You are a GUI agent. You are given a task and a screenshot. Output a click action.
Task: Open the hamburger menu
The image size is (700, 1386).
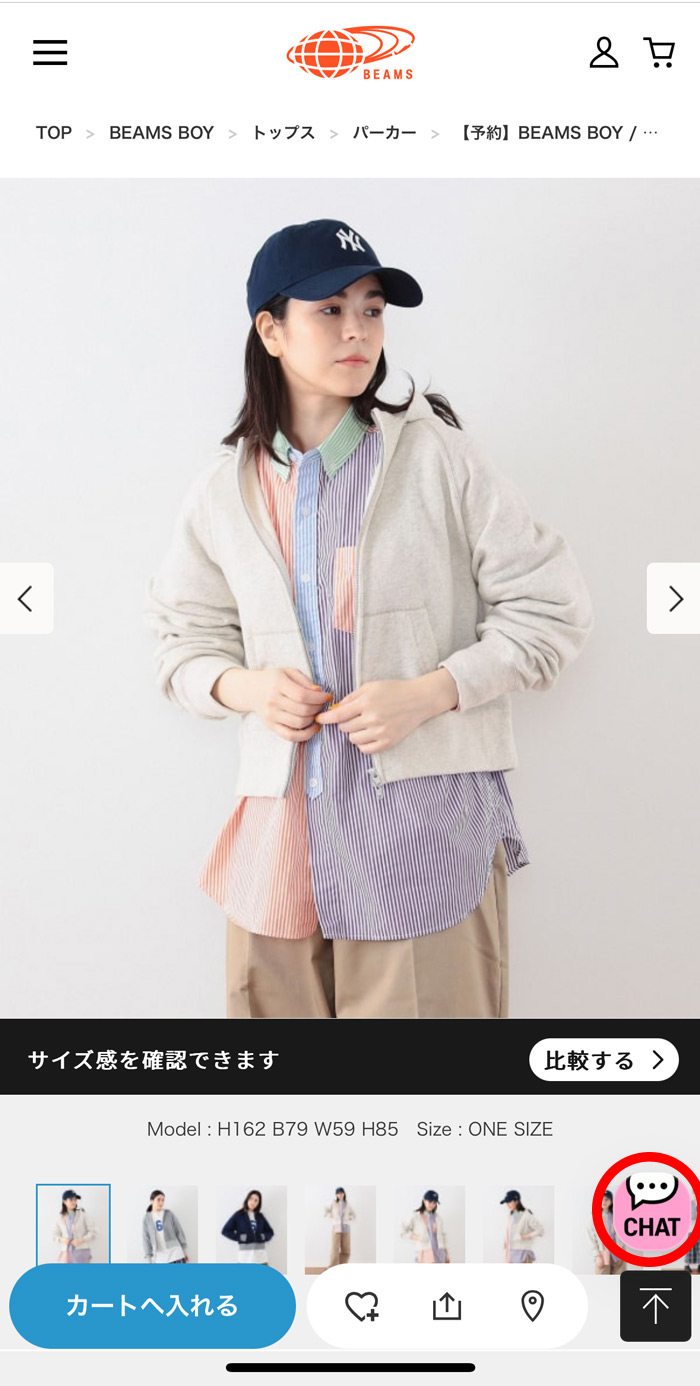point(50,53)
